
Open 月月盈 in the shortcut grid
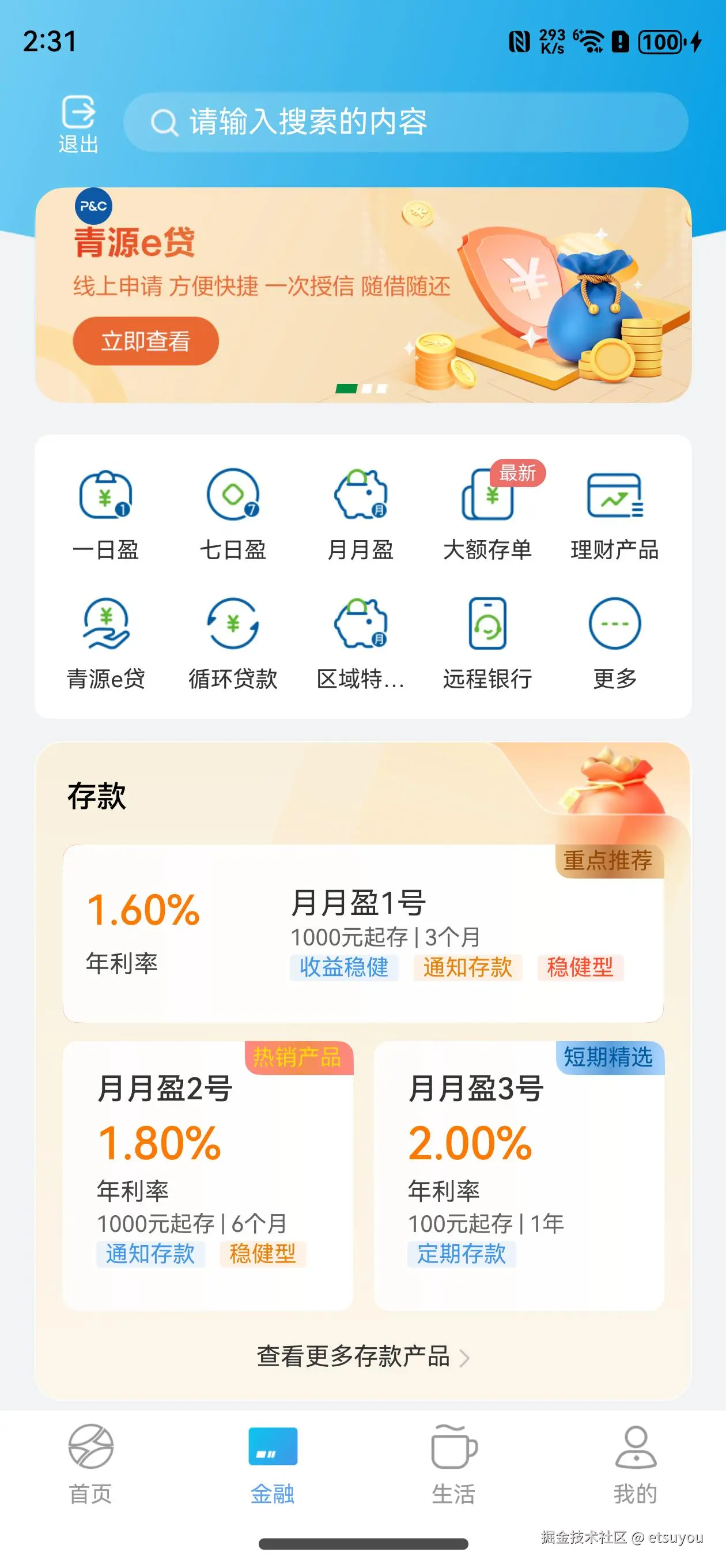[360, 514]
